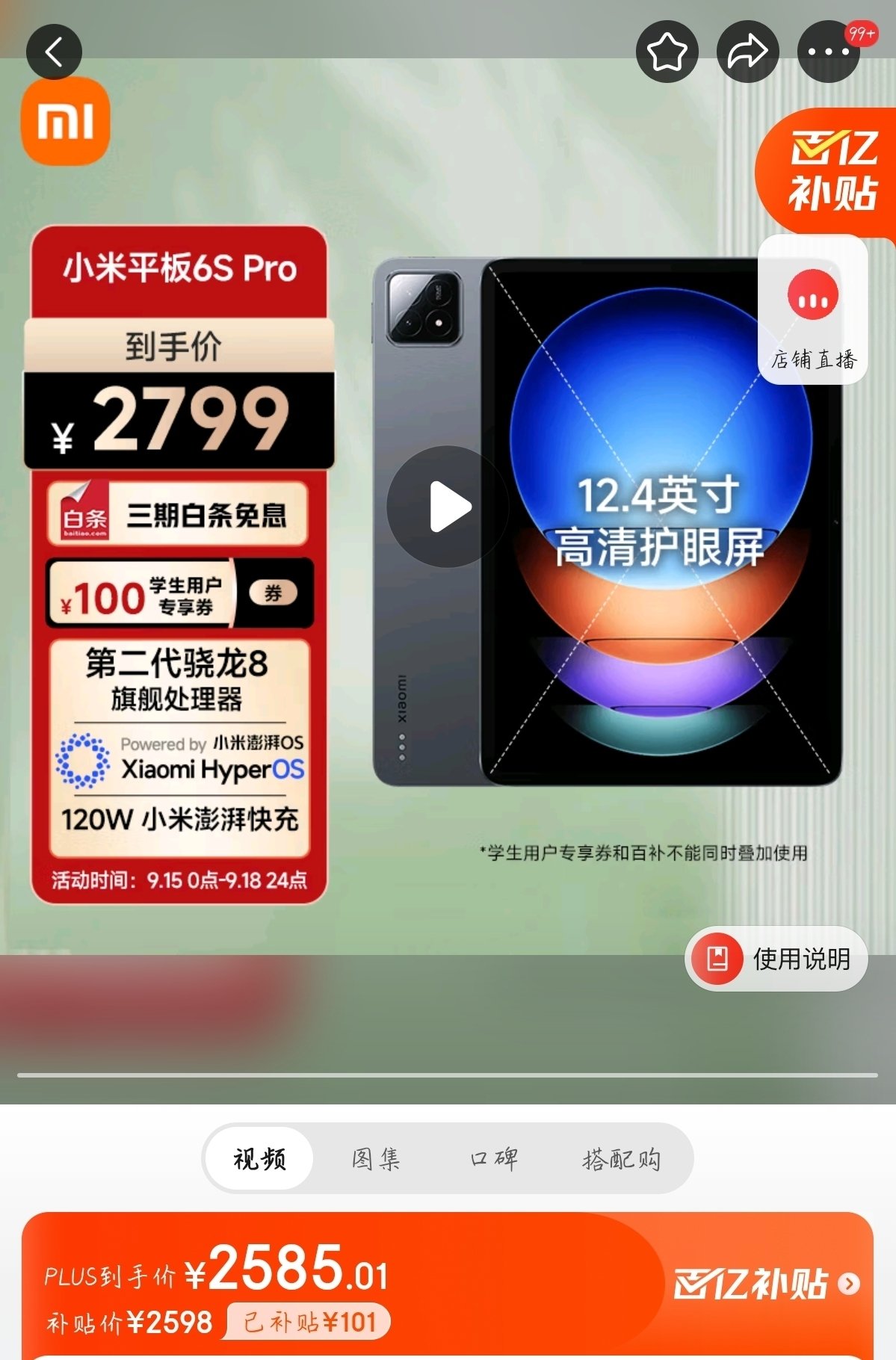Add this product to favorites
Viewport: 896px width, 1360px height.
pyautogui.click(x=667, y=52)
